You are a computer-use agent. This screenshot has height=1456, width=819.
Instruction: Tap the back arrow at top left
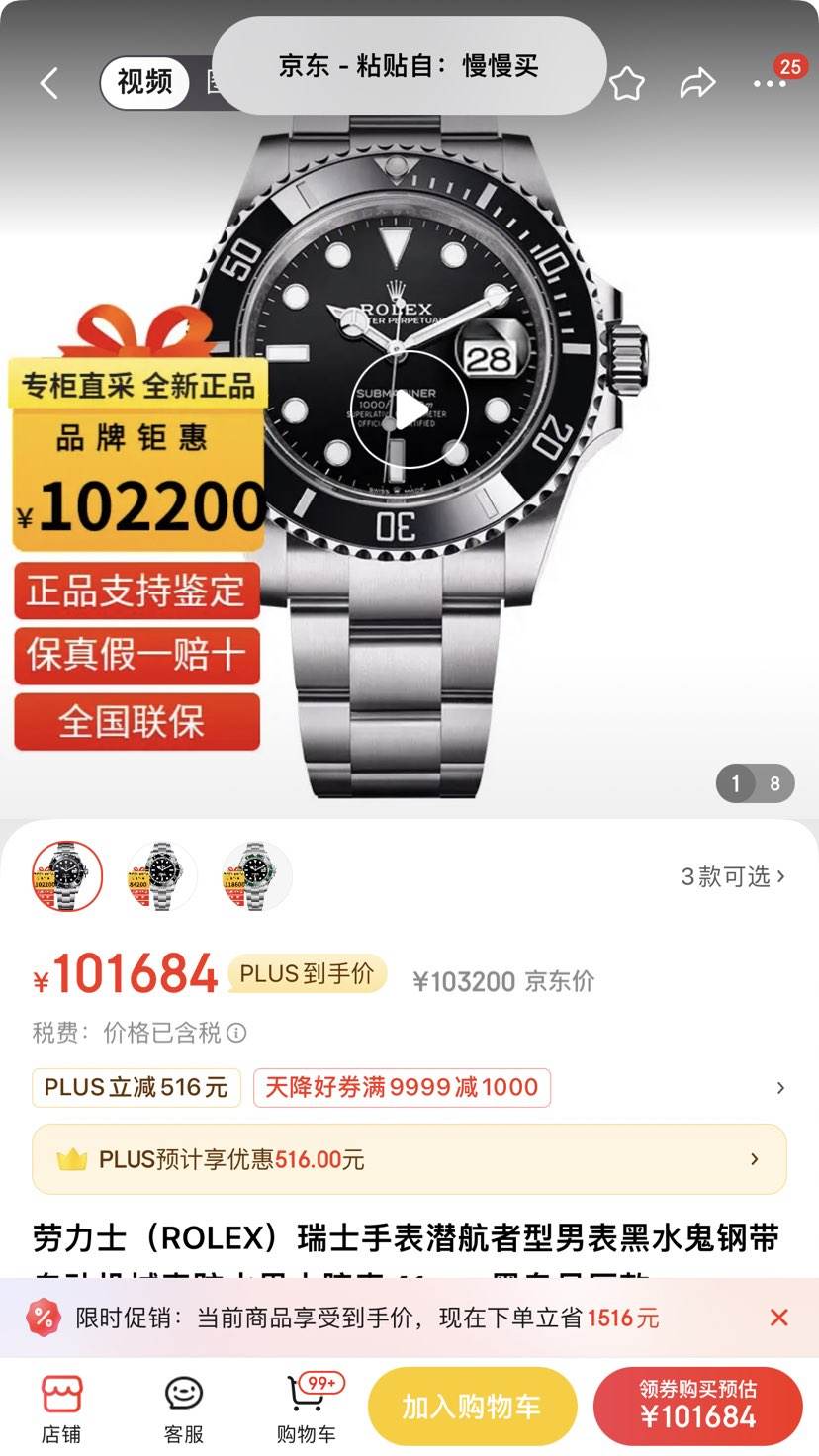[x=47, y=83]
